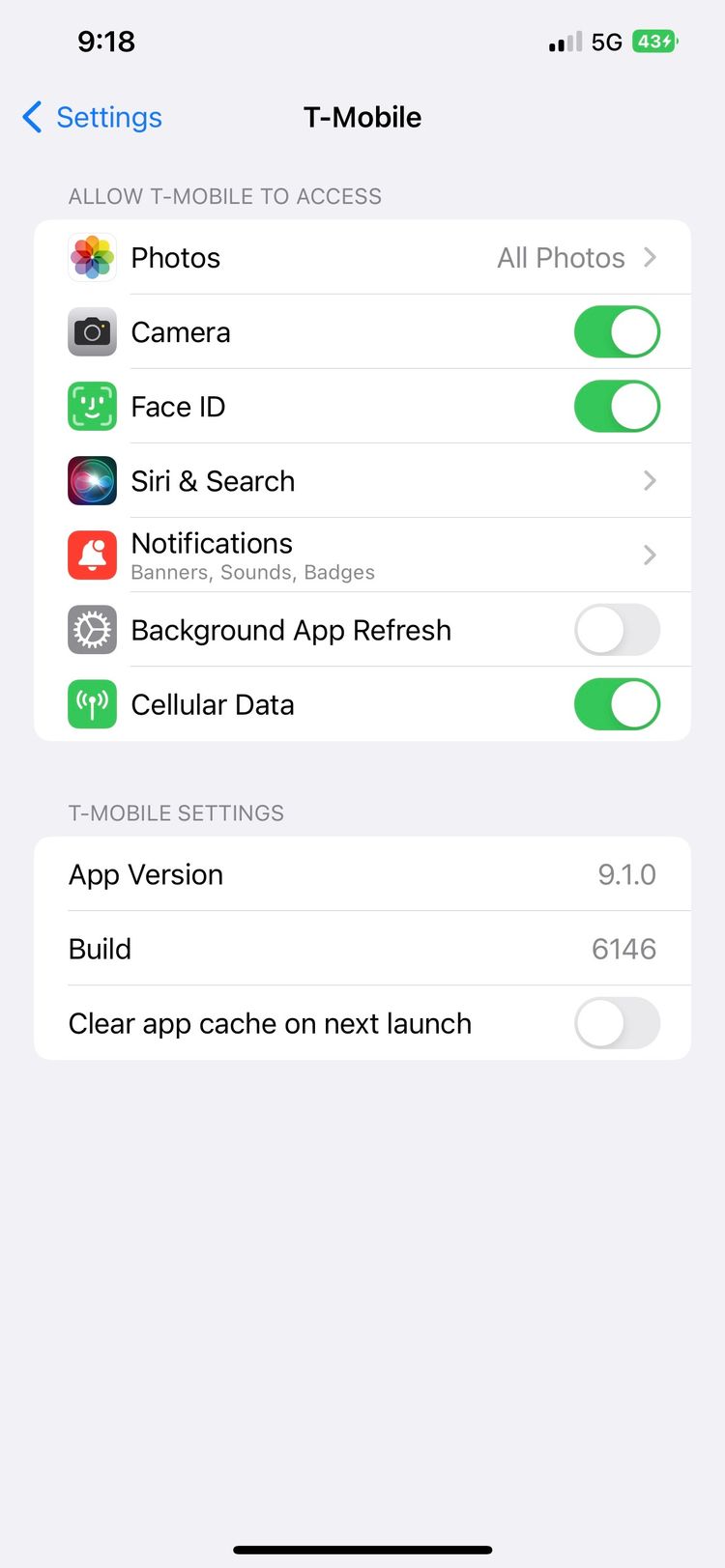Turn off Camera access
Viewport: 725px width, 1568px height.
point(617,332)
